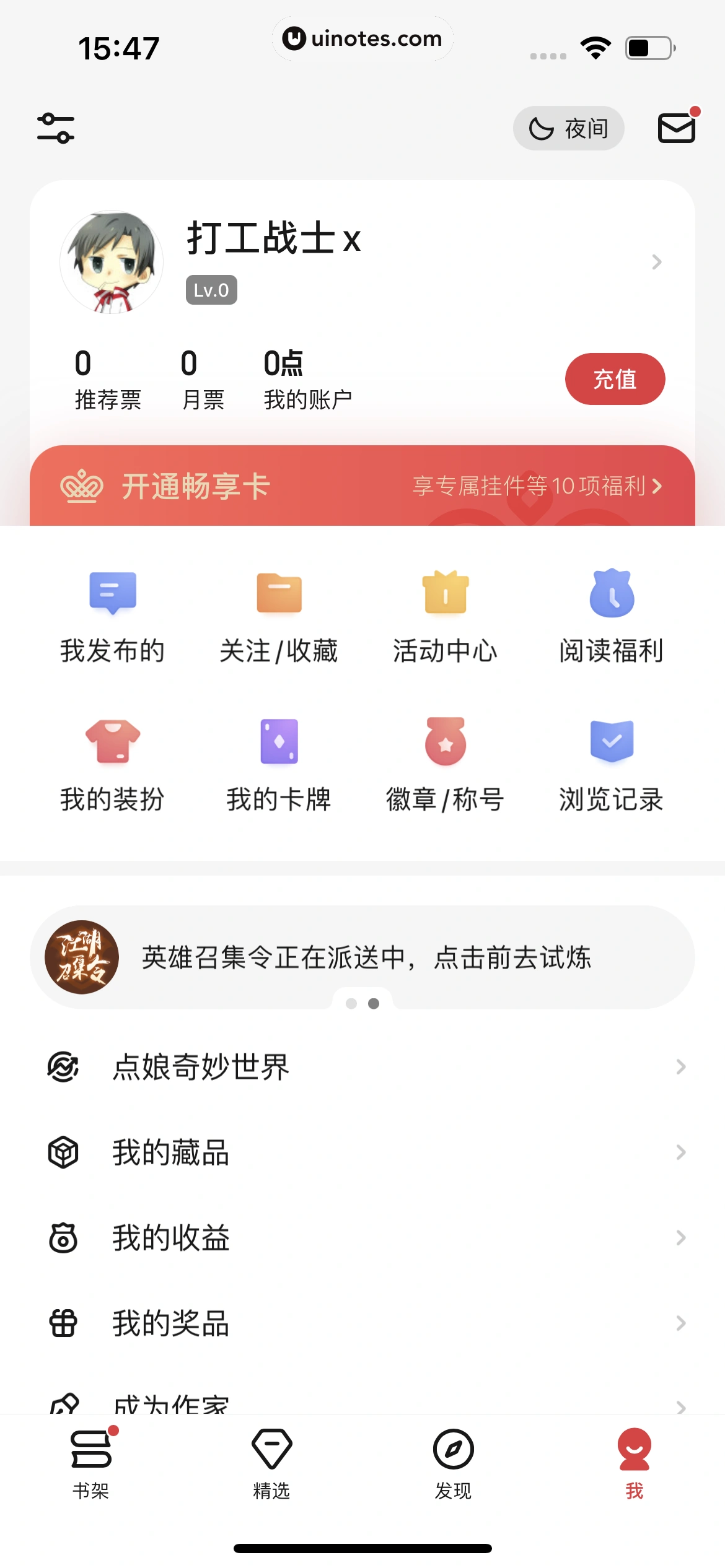The image size is (725, 1568).
Task: Expand profile details via name chevron
Action: point(656,263)
